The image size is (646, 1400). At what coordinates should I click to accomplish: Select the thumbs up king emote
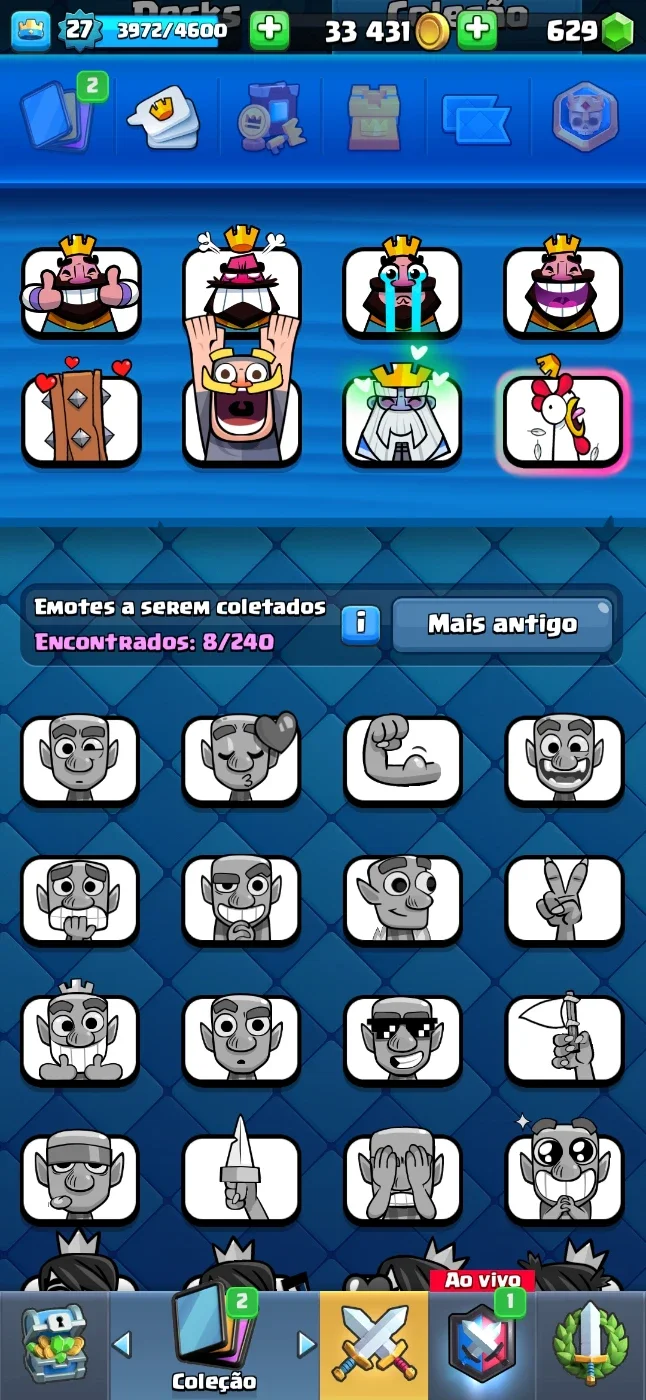click(x=81, y=288)
